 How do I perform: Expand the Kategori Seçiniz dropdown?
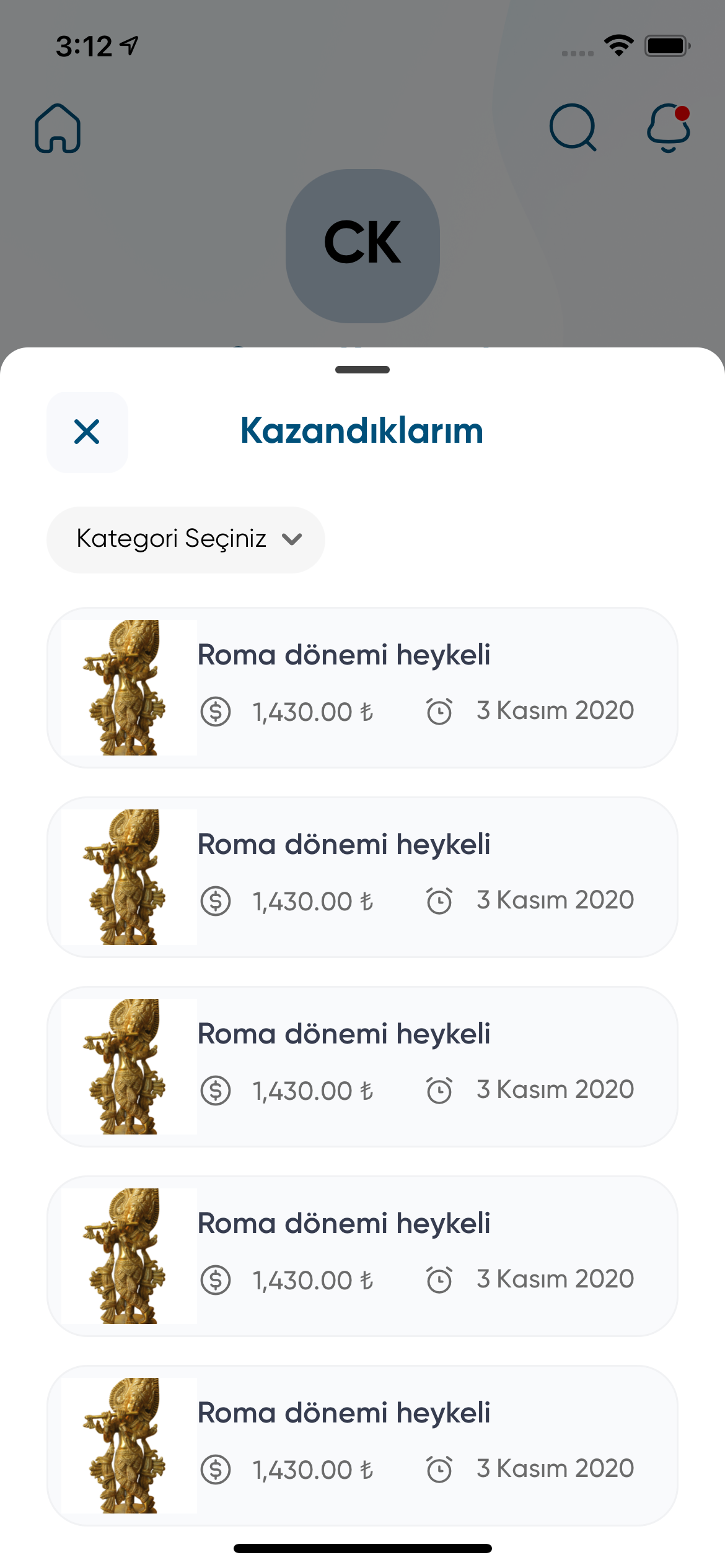point(185,539)
